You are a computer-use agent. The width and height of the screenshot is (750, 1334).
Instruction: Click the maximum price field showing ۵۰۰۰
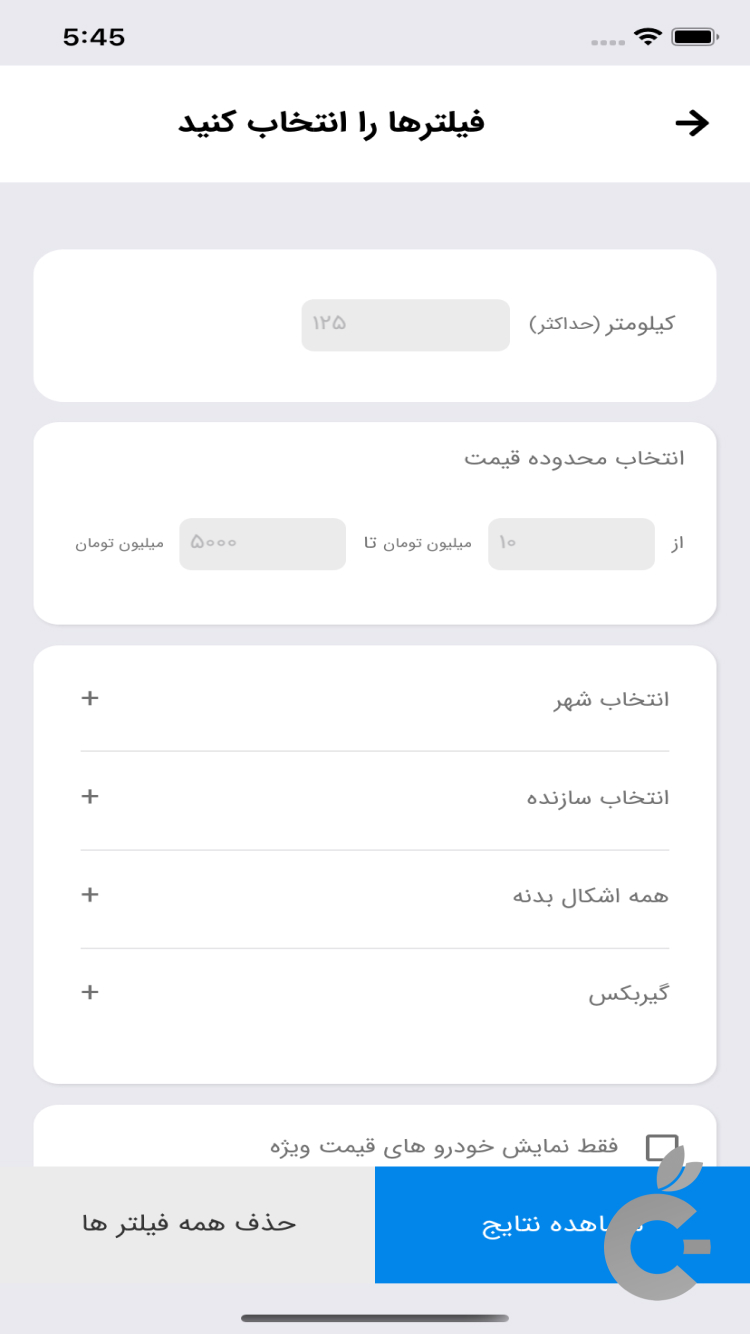pos(262,544)
